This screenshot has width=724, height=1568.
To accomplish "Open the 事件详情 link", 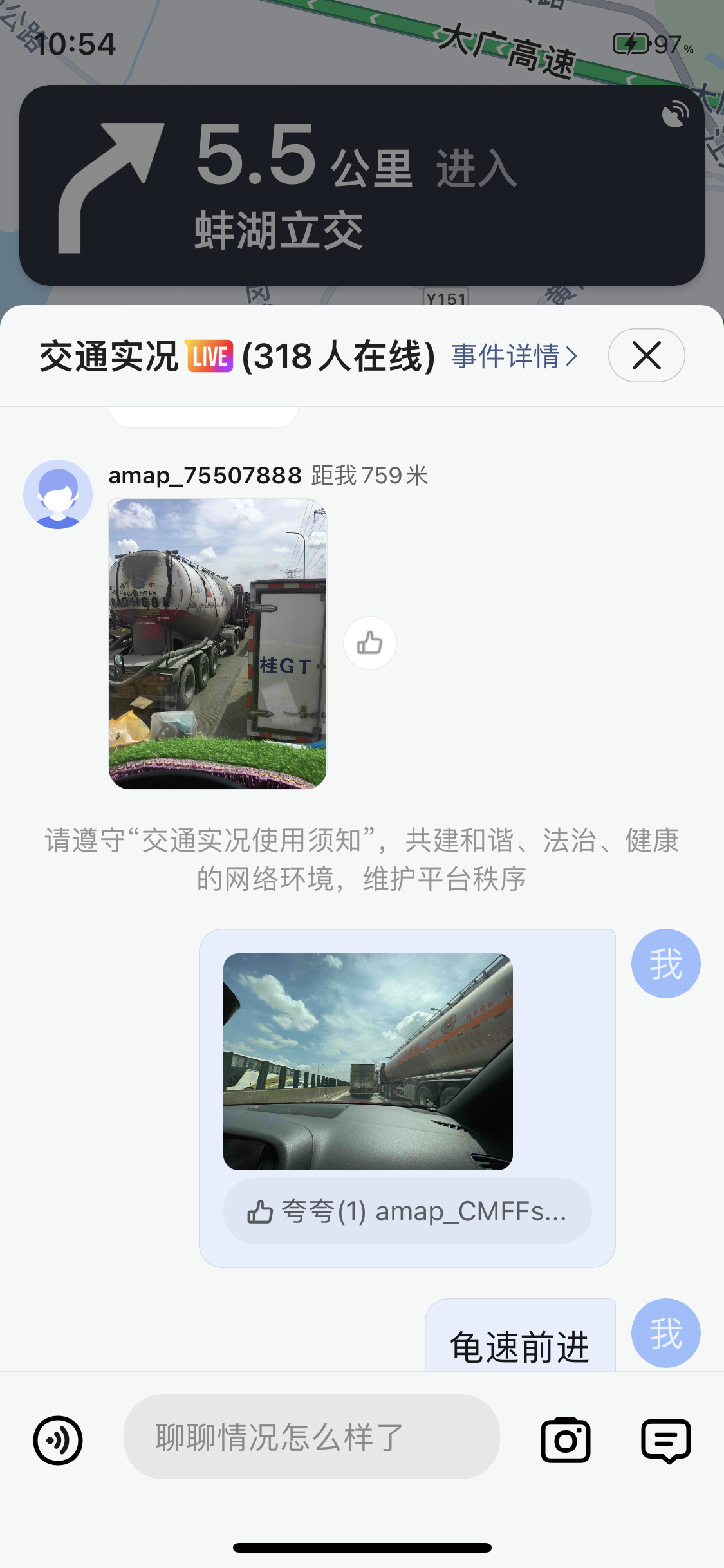I will [x=514, y=356].
